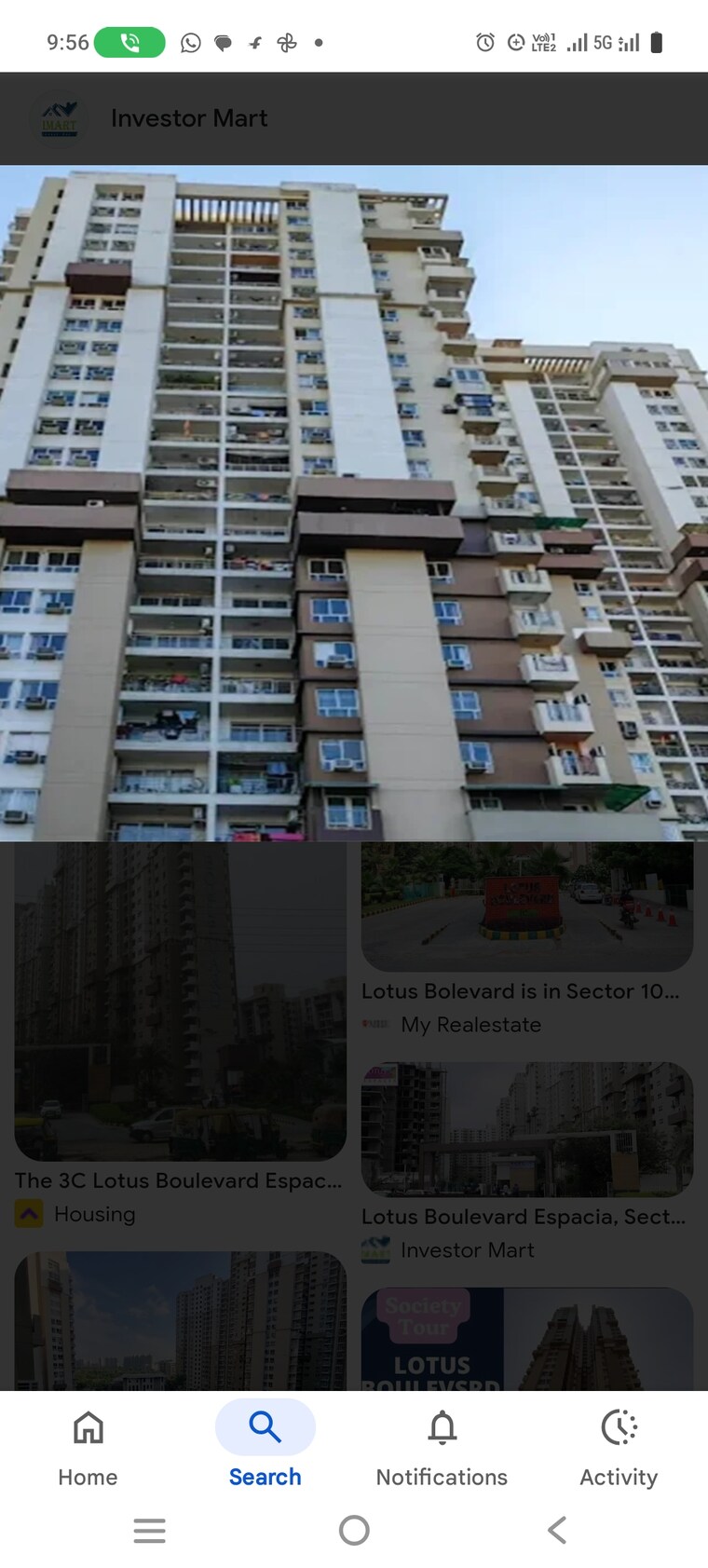Open the enlarged apartment building image

(354, 503)
